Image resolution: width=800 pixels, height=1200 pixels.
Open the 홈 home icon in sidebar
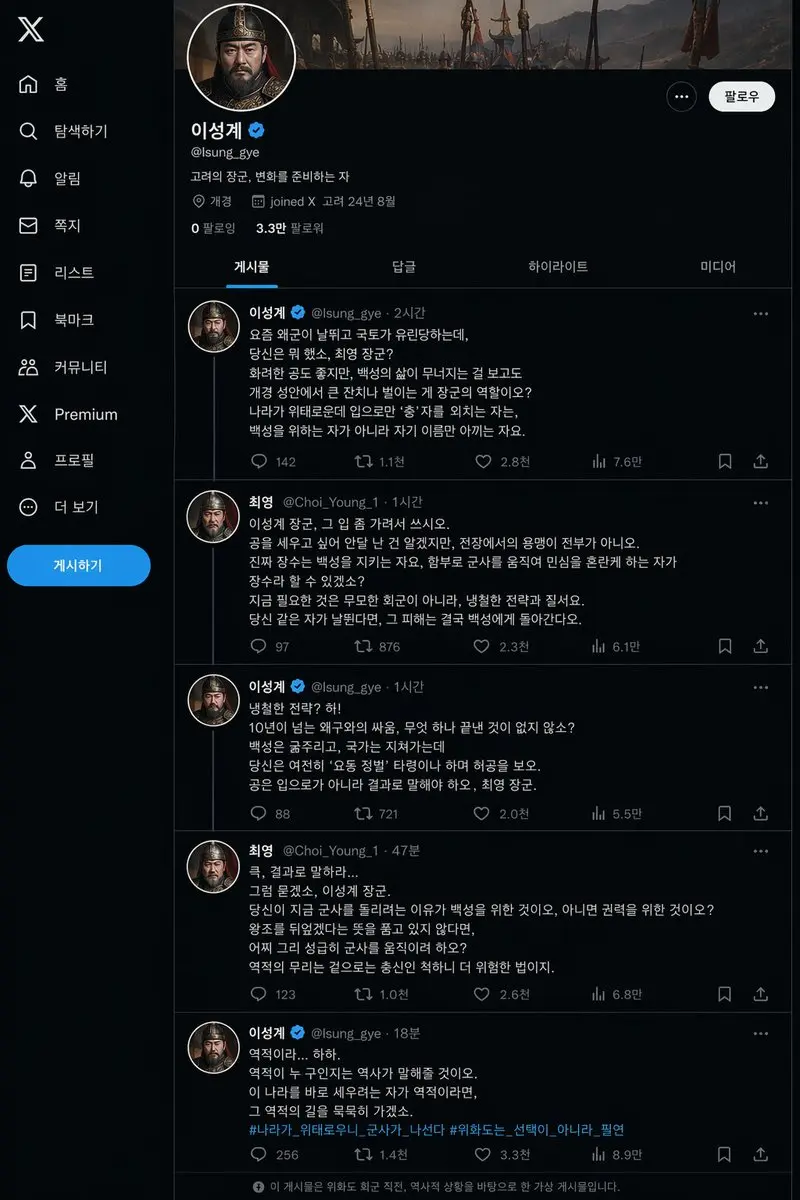tap(30, 84)
